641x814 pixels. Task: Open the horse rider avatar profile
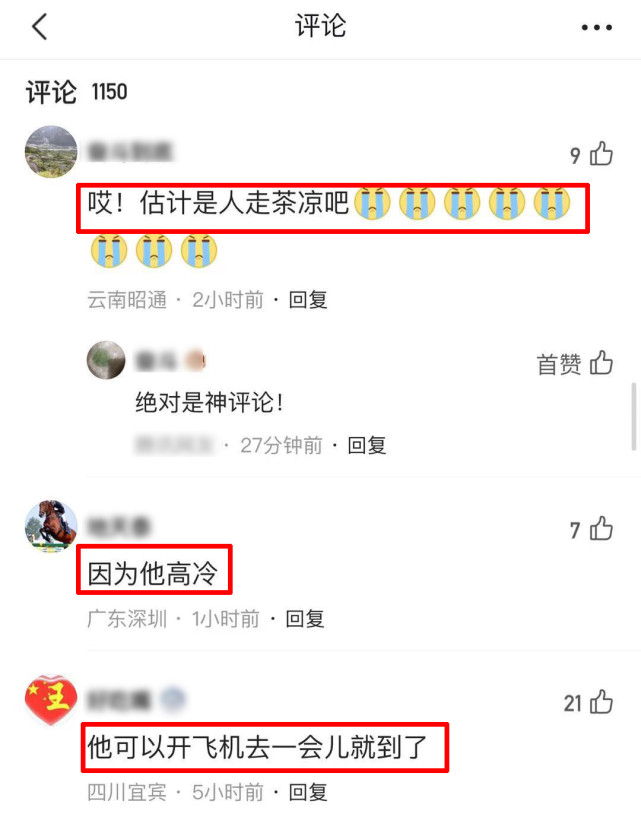tap(50, 525)
